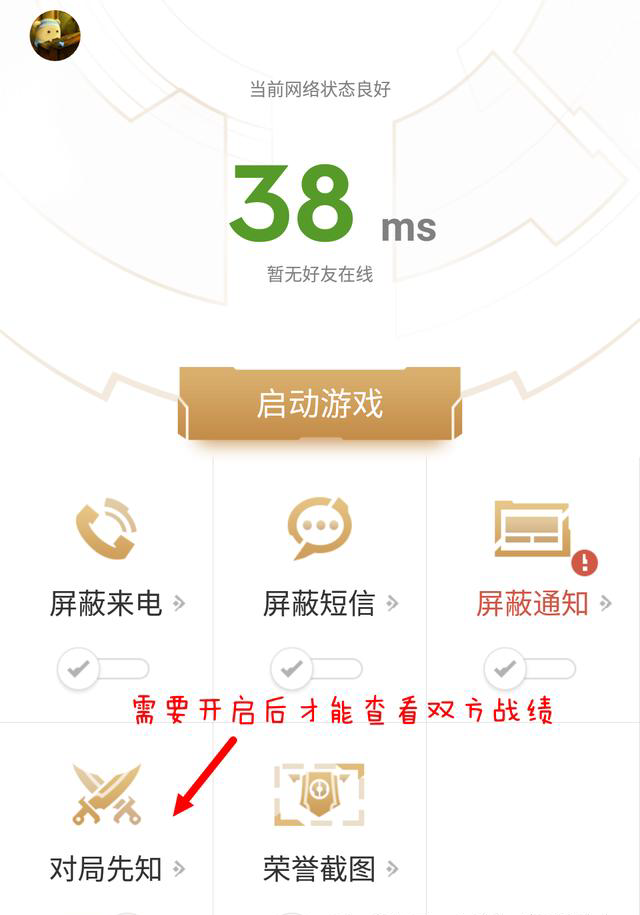Open the 对局先知 feature
Image resolution: width=640 pixels, height=915 pixels.
pyautogui.click(x=117, y=868)
